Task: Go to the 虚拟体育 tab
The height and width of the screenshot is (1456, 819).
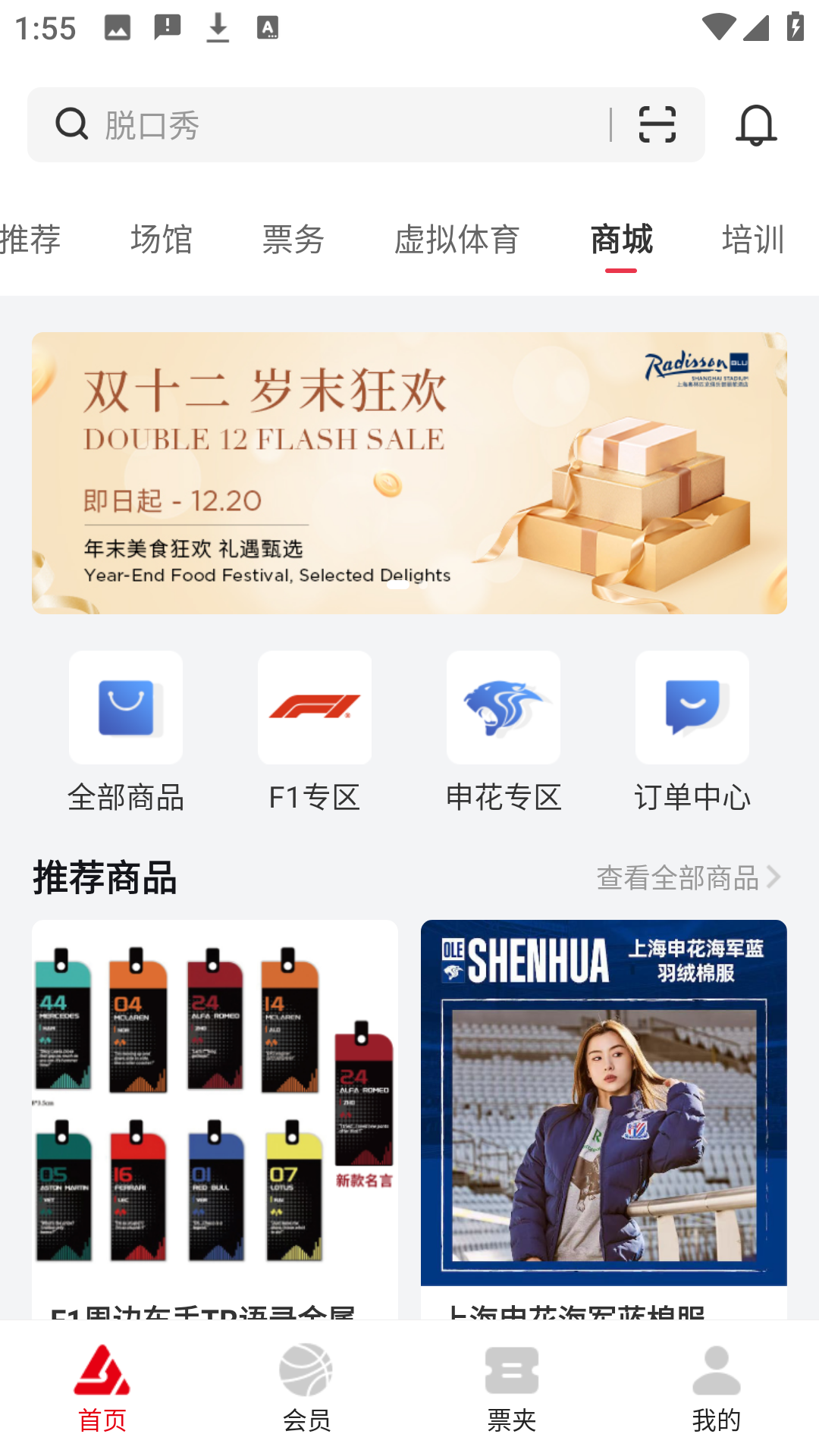Action: tap(457, 240)
